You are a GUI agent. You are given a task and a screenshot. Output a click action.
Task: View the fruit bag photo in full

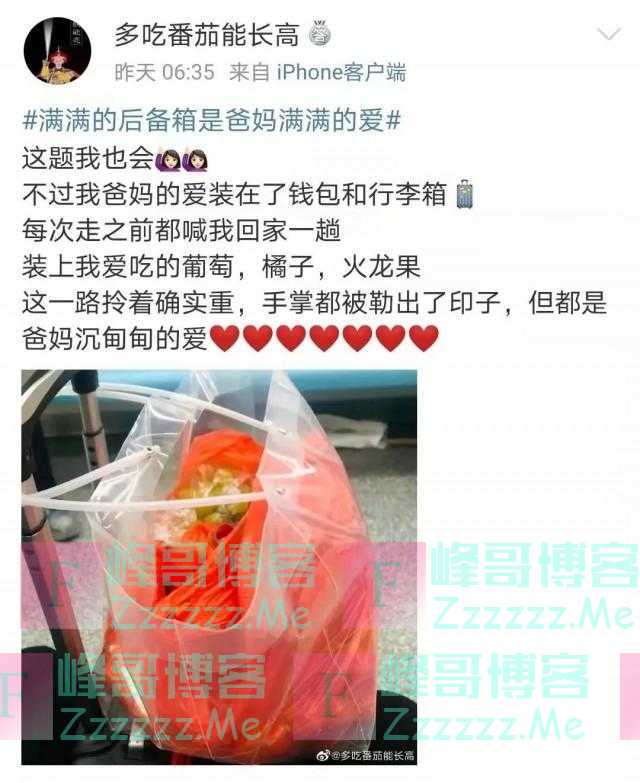[x=220, y=565]
